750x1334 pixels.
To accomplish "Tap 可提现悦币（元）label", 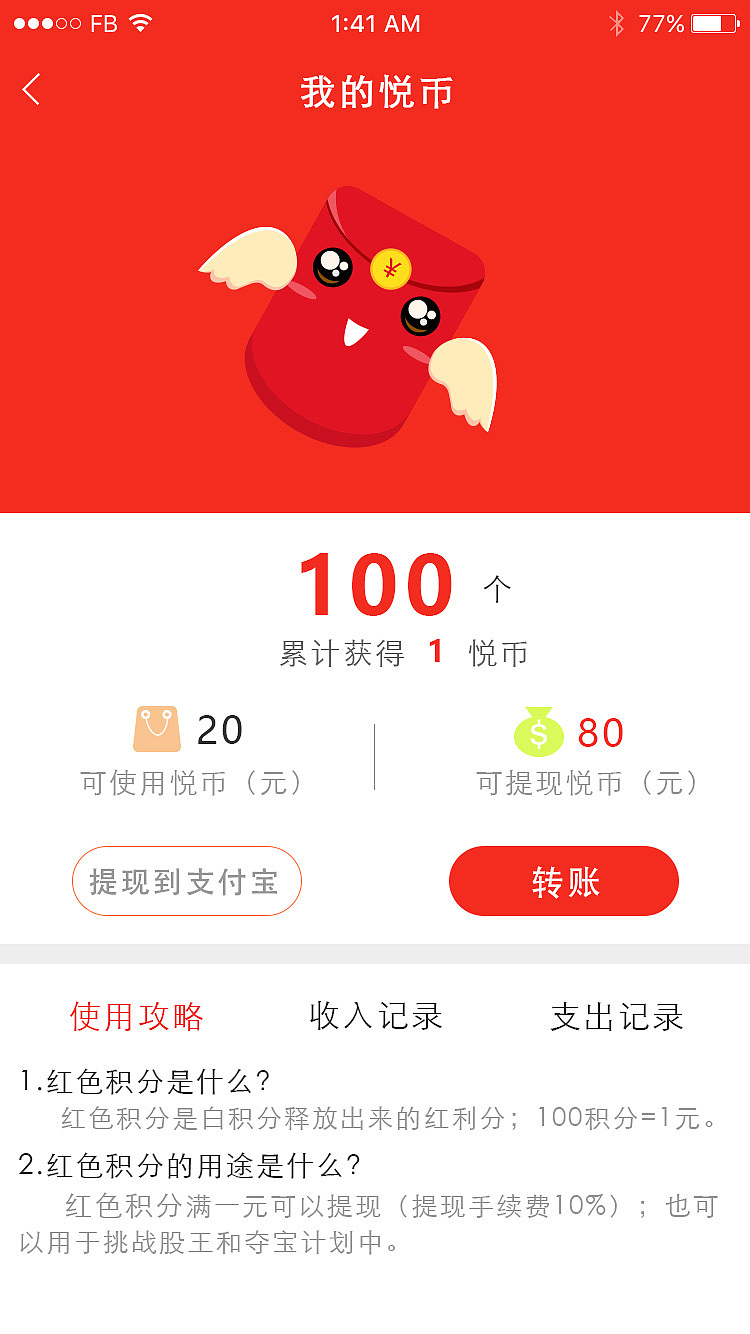I will [x=588, y=784].
